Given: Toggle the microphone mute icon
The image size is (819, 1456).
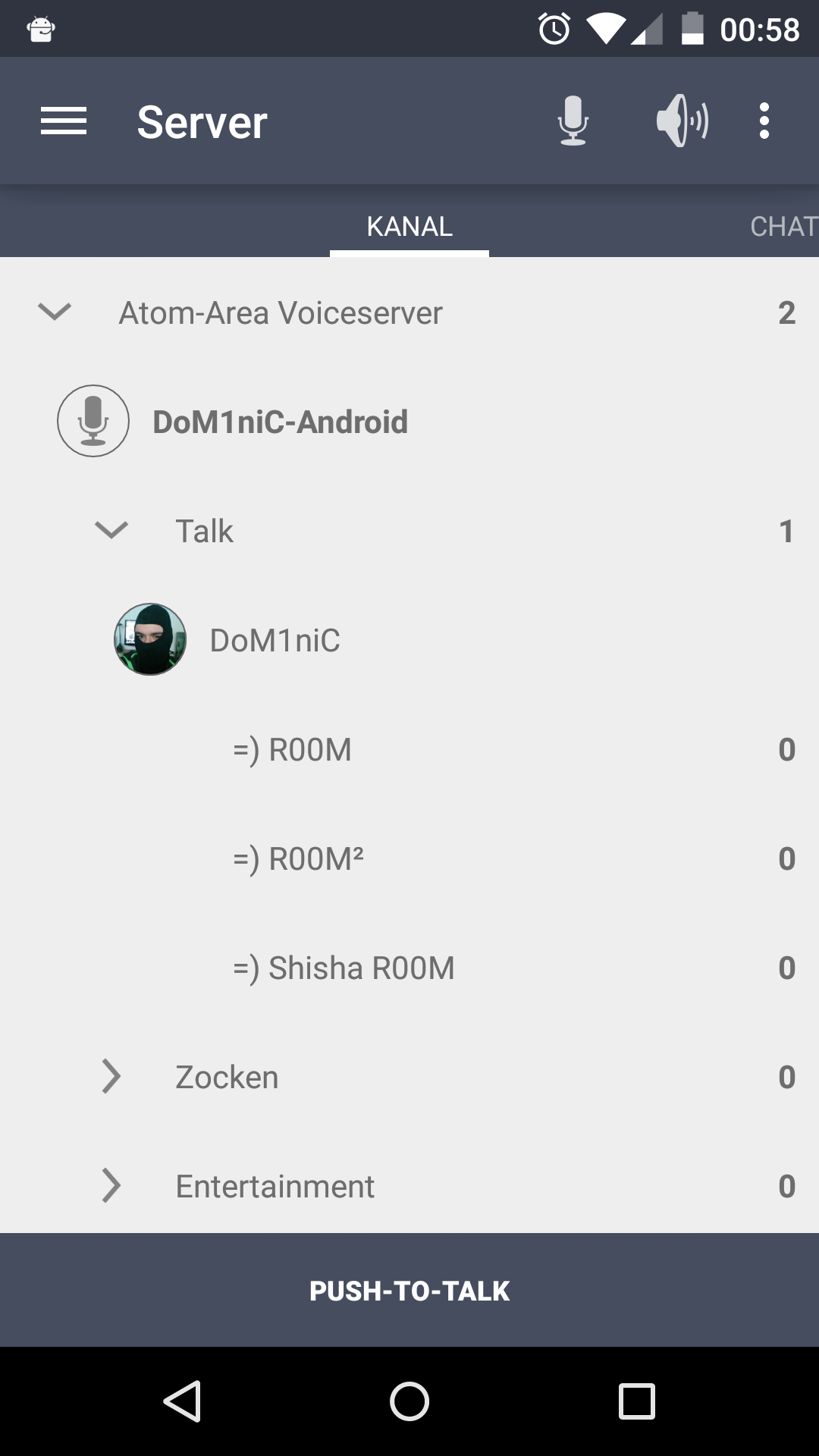Looking at the screenshot, I should (573, 121).
